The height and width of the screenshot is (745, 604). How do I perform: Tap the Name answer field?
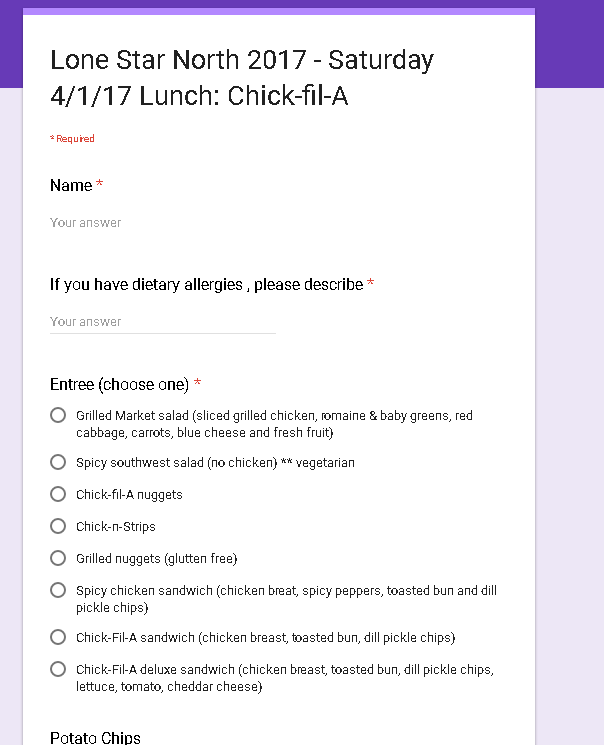pyautogui.click(x=160, y=223)
